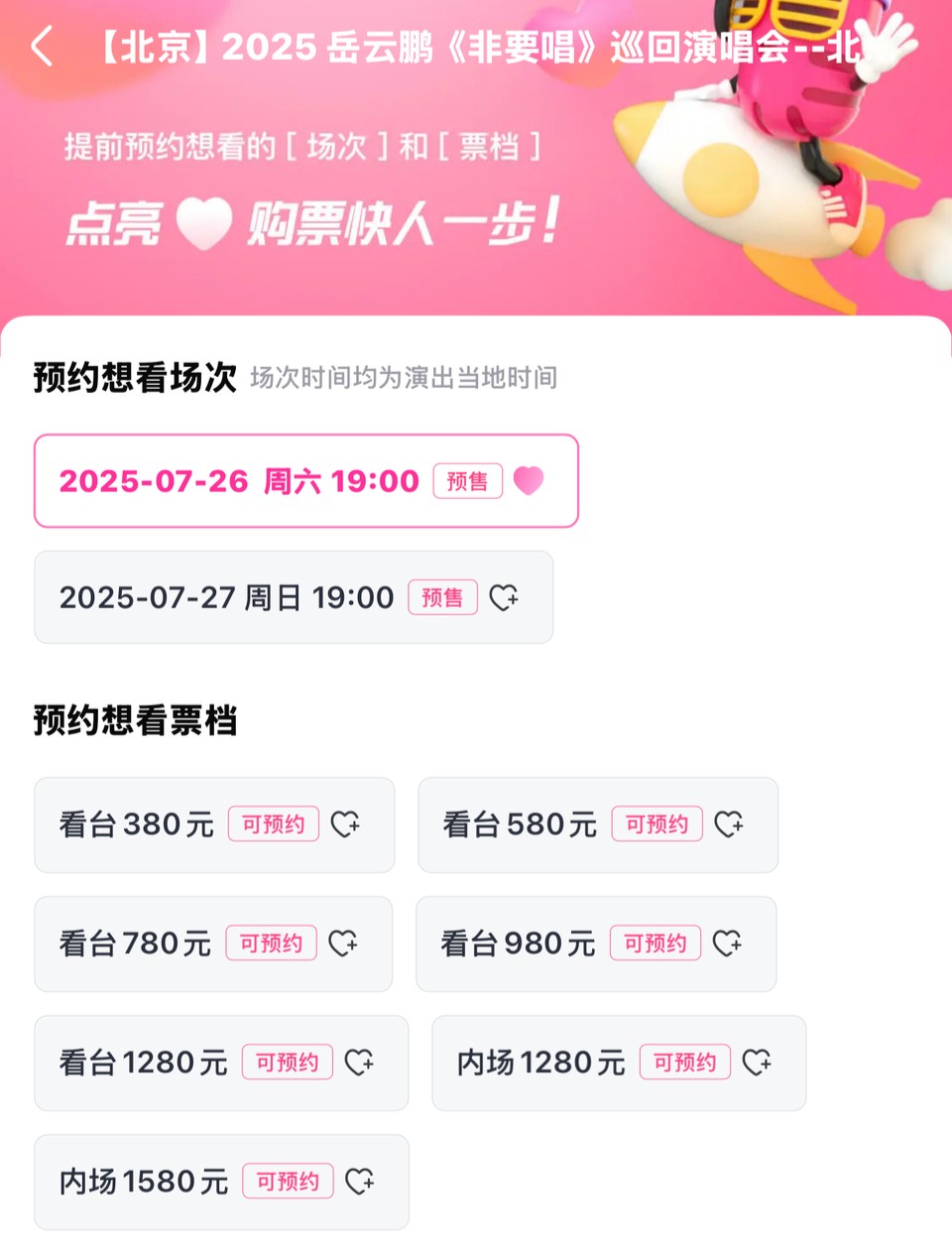The width and height of the screenshot is (952, 1258).
Task: Tap the 看台 1280元 ticket option
Action: pos(221,1064)
